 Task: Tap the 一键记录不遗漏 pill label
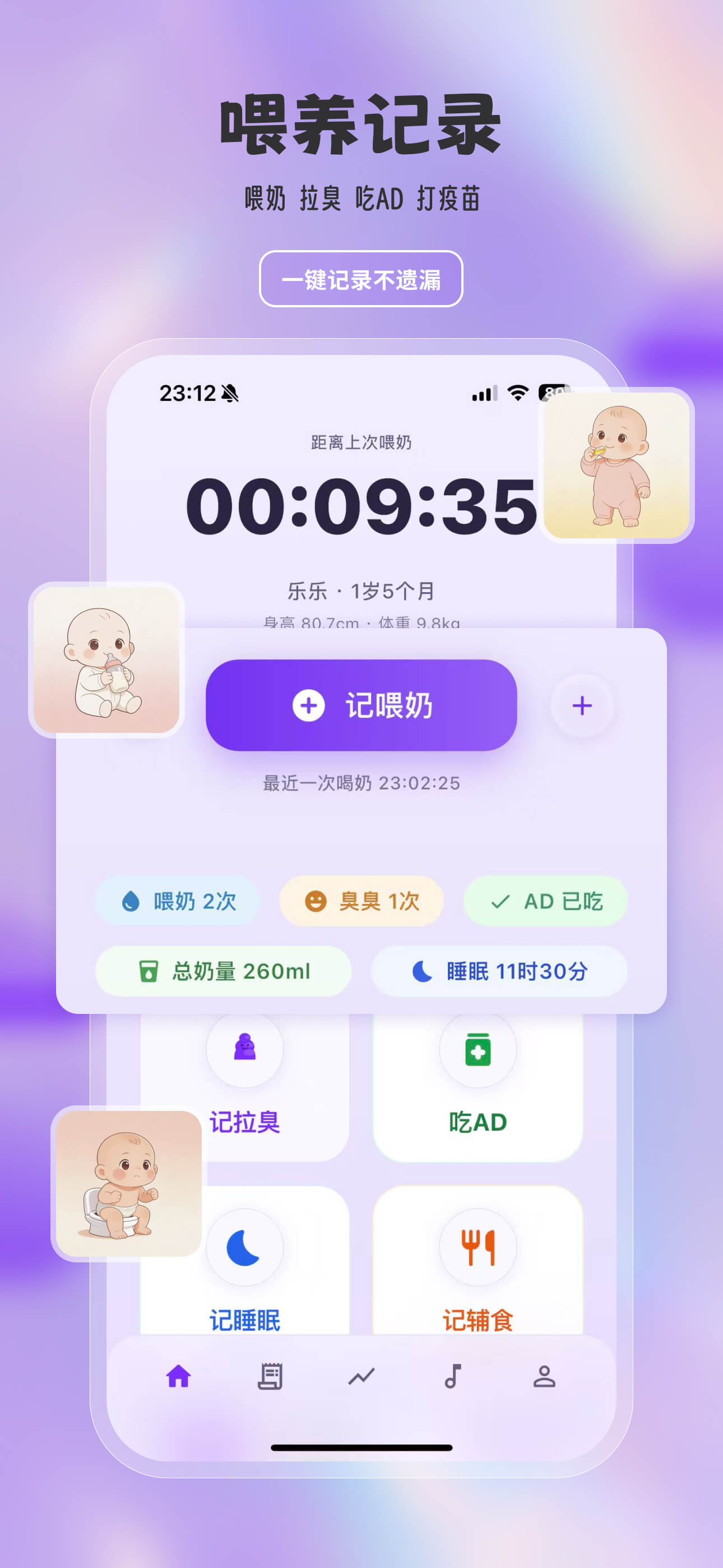[x=361, y=280]
